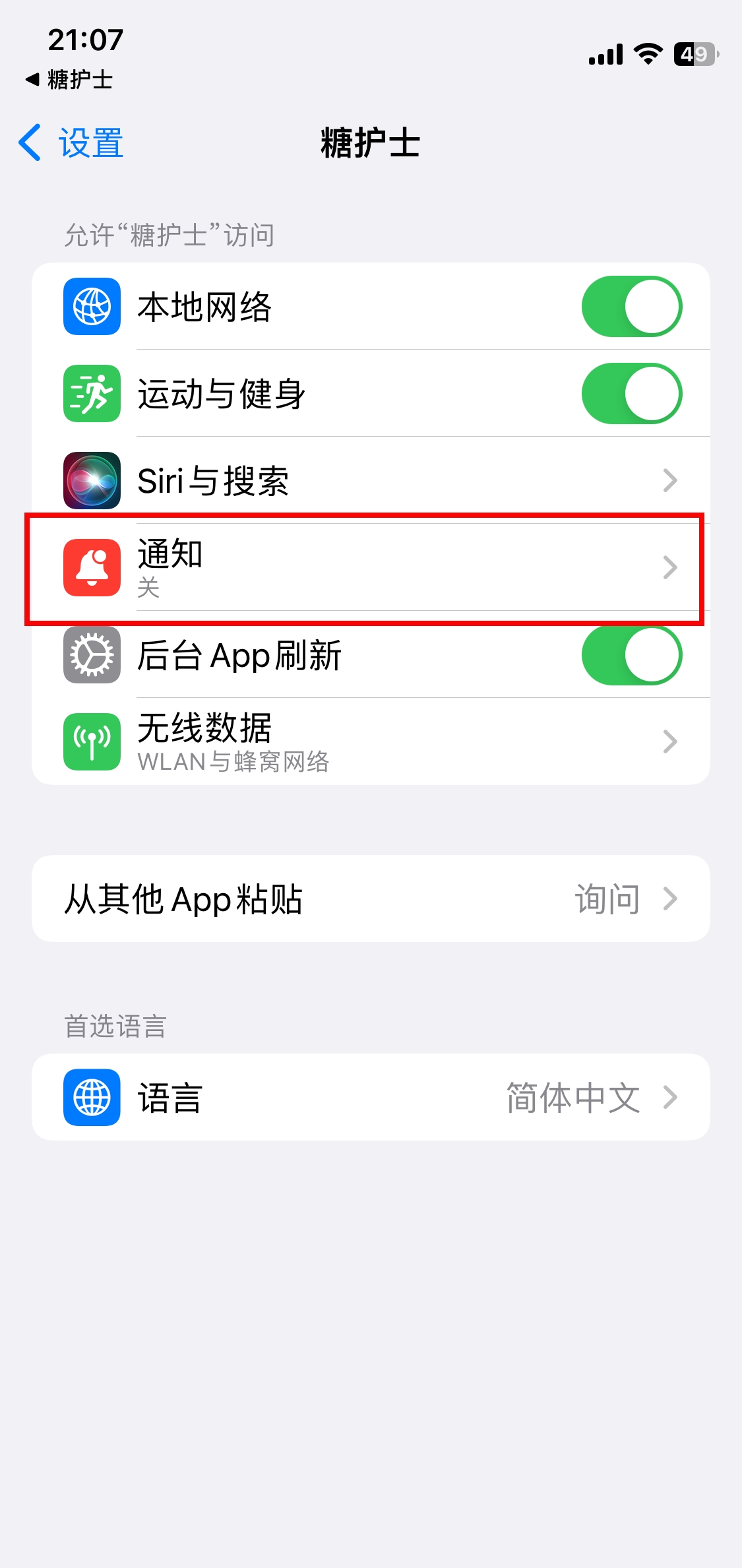
Task: Disable 运动与健身 access
Action: pyautogui.click(x=631, y=394)
